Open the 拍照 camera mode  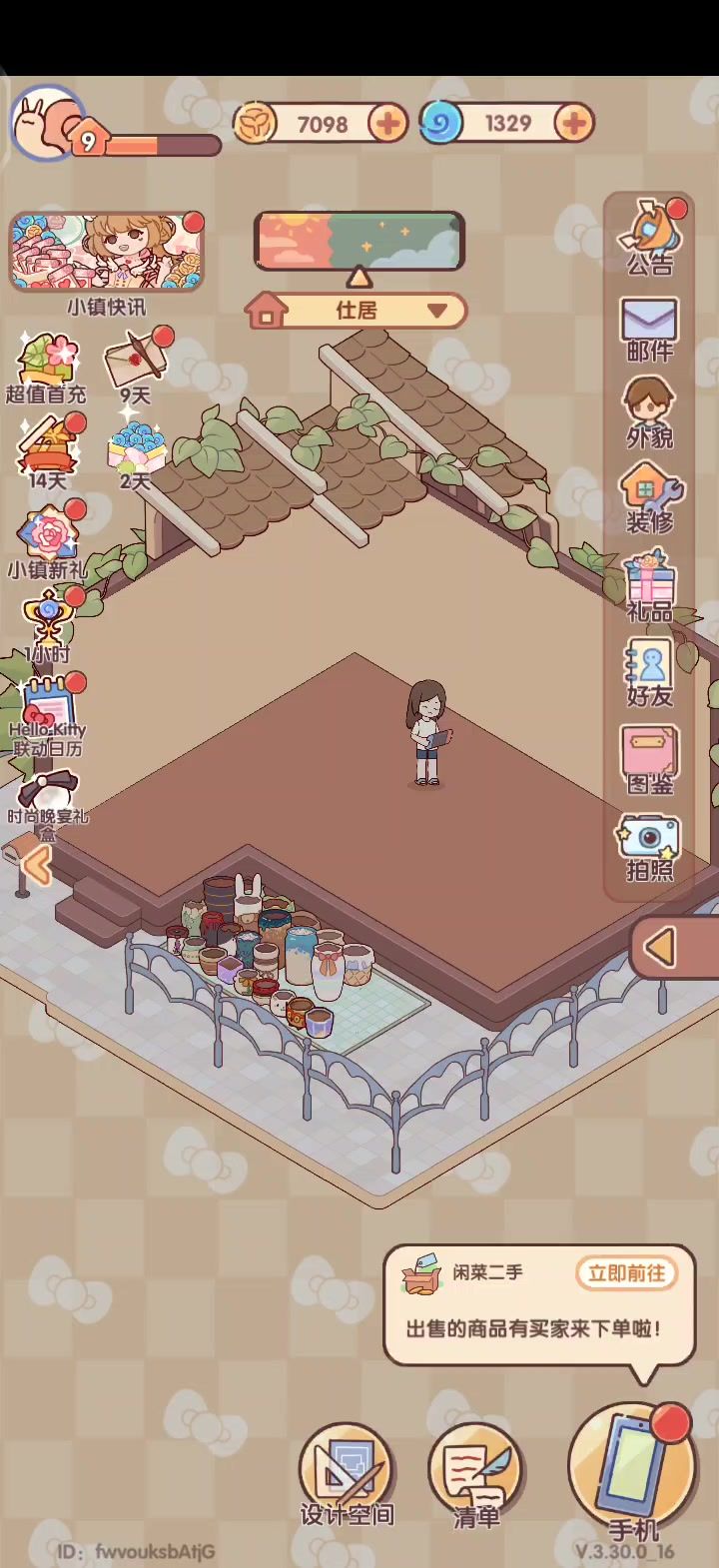click(650, 847)
